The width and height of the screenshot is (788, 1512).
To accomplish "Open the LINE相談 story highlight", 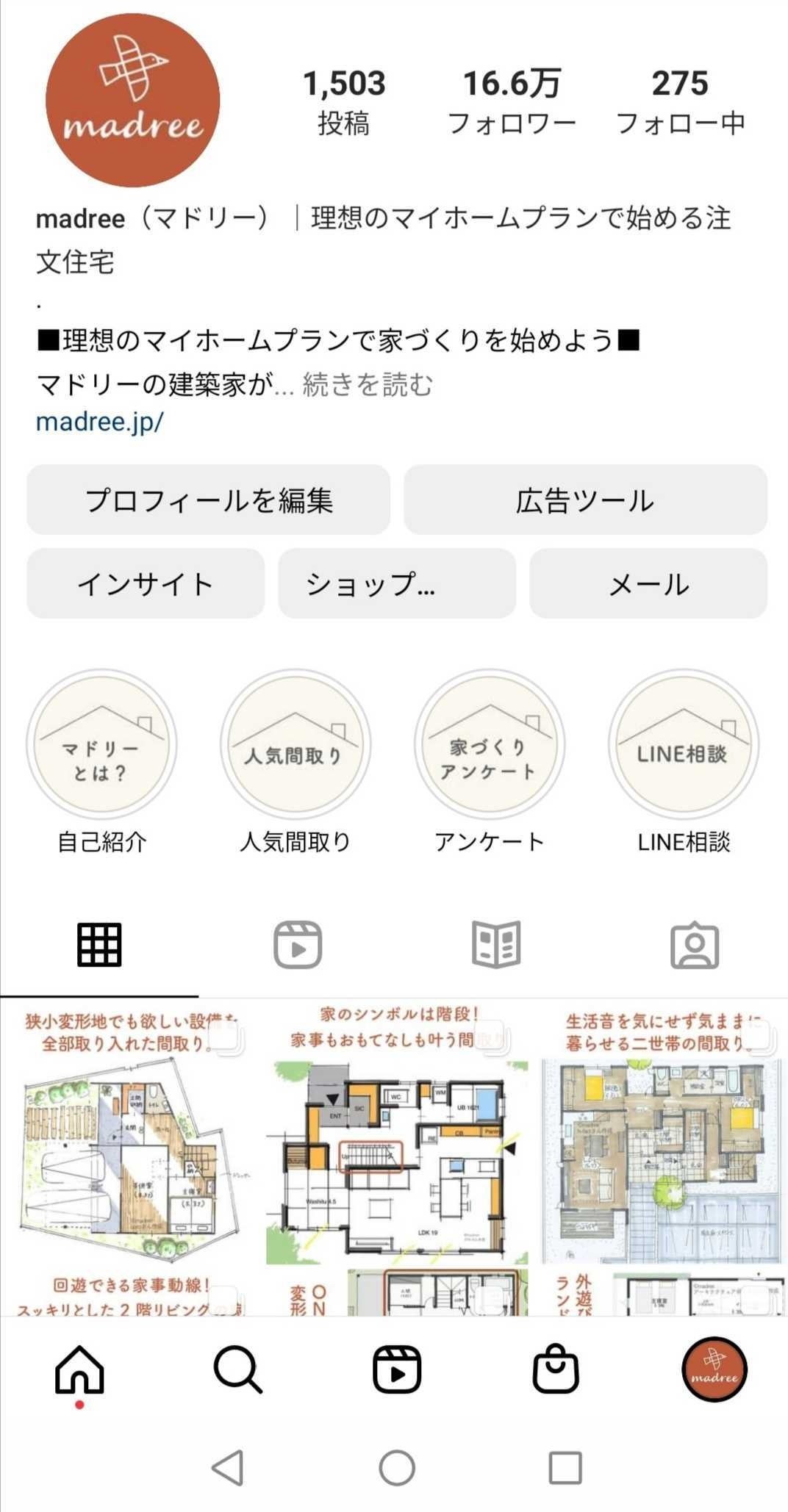I will (x=684, y=744).
